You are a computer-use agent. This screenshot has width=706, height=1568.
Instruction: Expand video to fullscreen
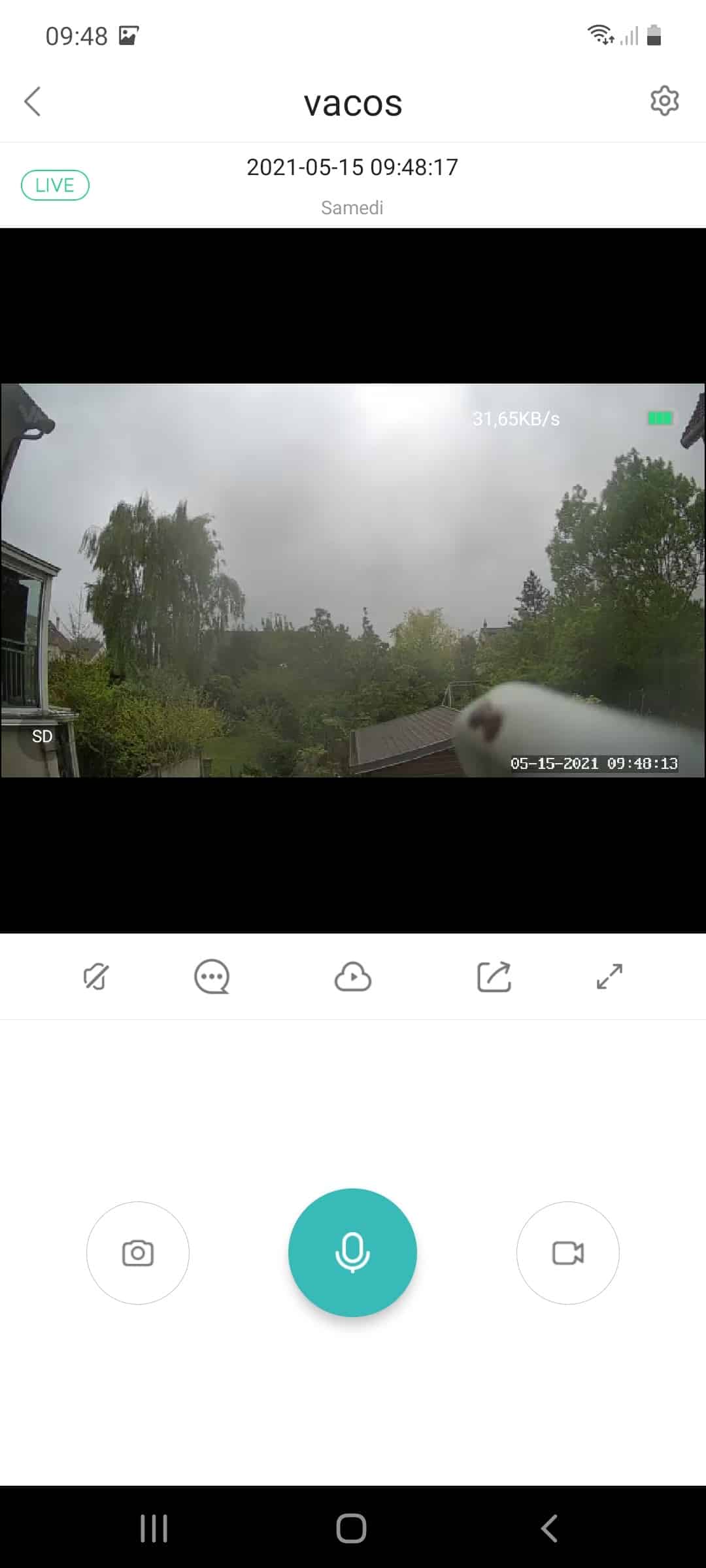click(x=609, y=977)
